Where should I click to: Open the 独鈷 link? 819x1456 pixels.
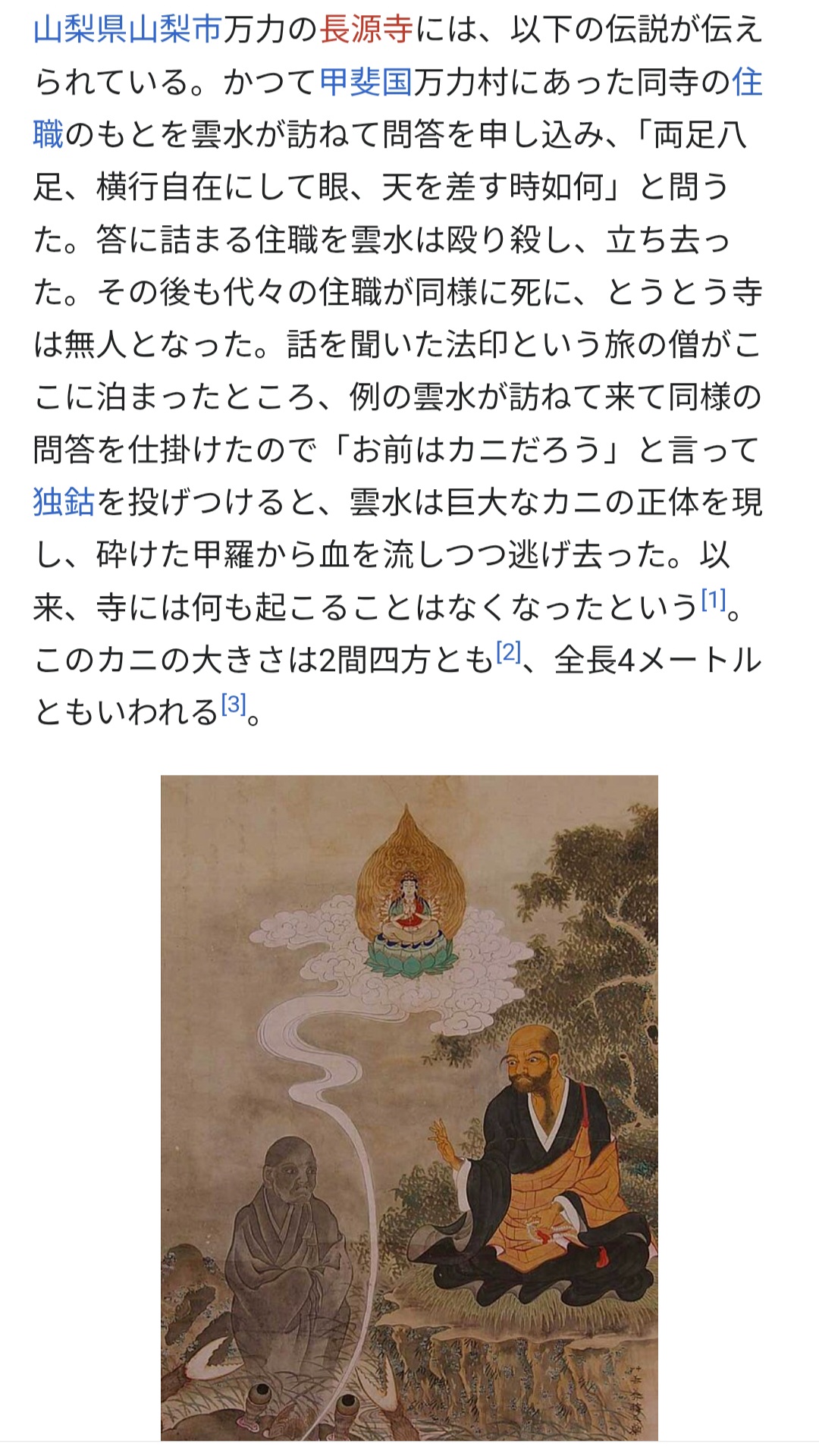pos(64,502)
